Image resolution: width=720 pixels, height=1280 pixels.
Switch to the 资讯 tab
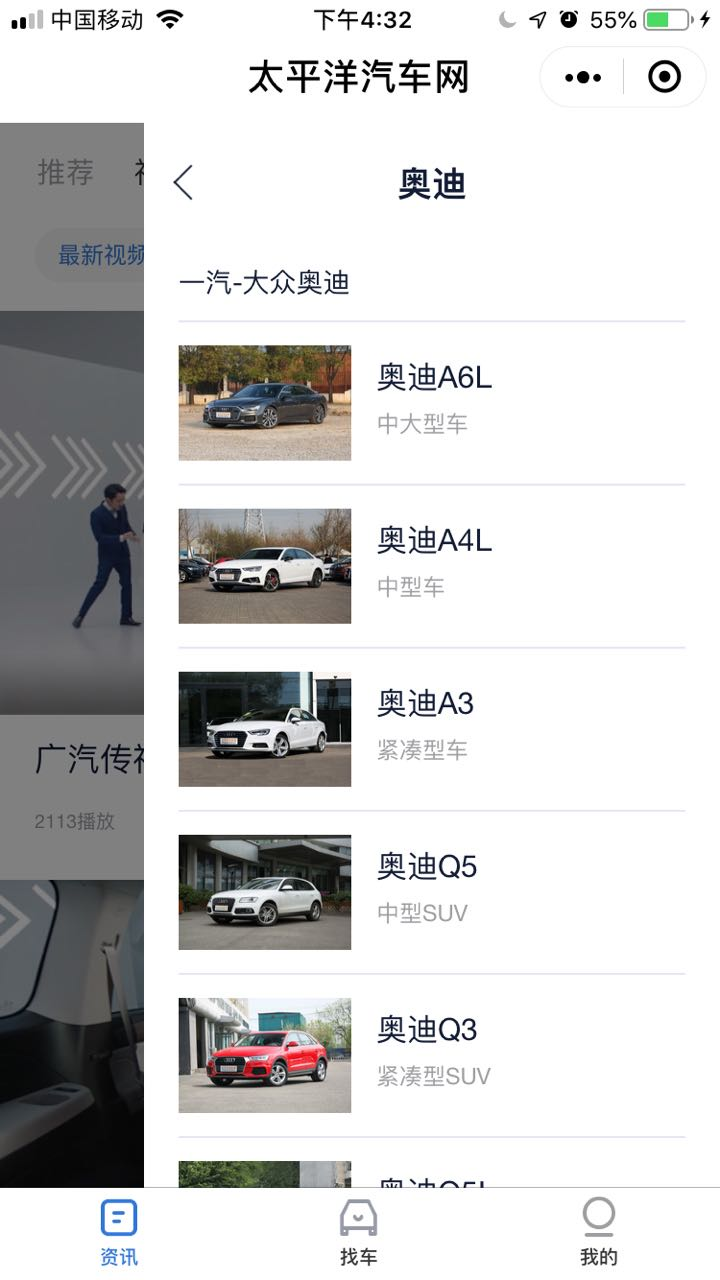click(x=119, y=1233)
